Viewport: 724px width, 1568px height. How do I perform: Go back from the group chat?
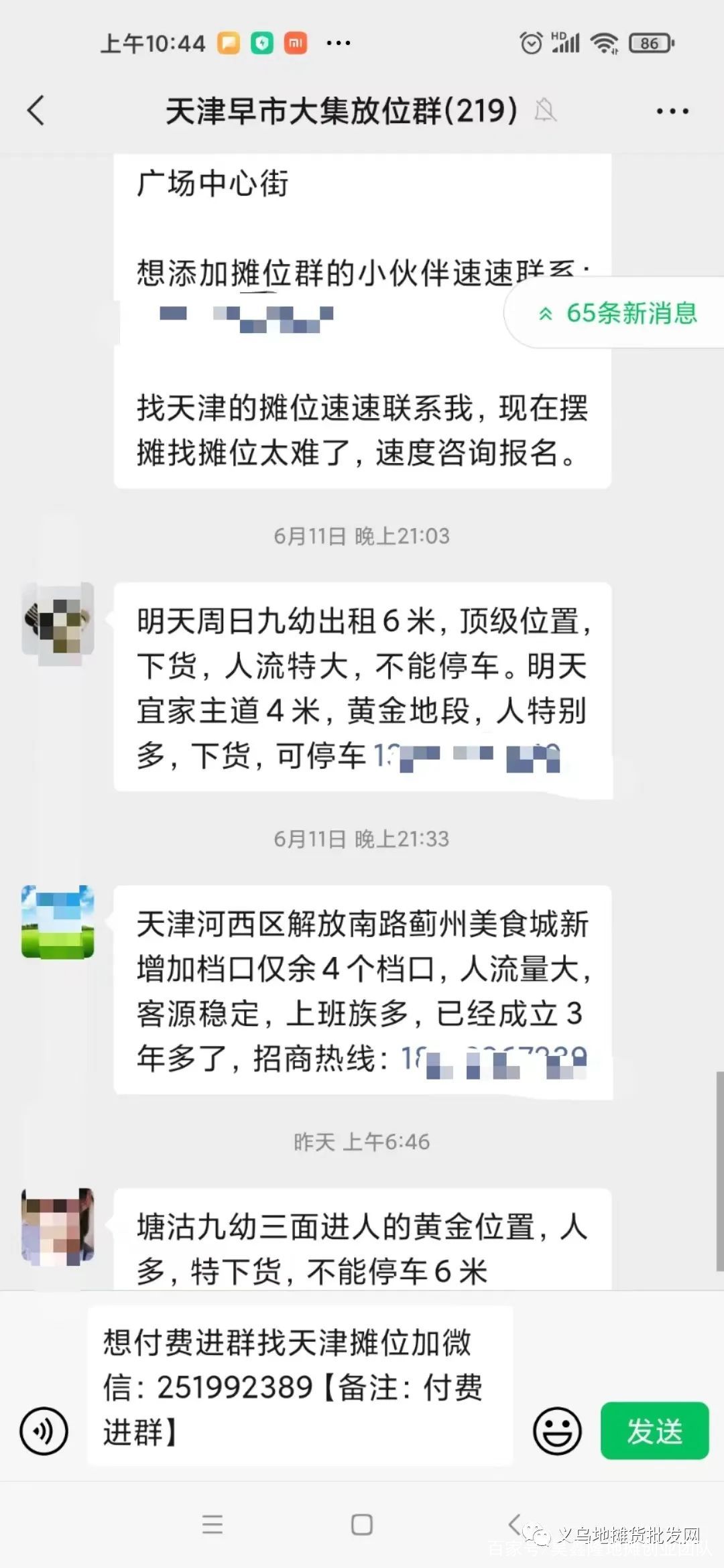point(36,111)
